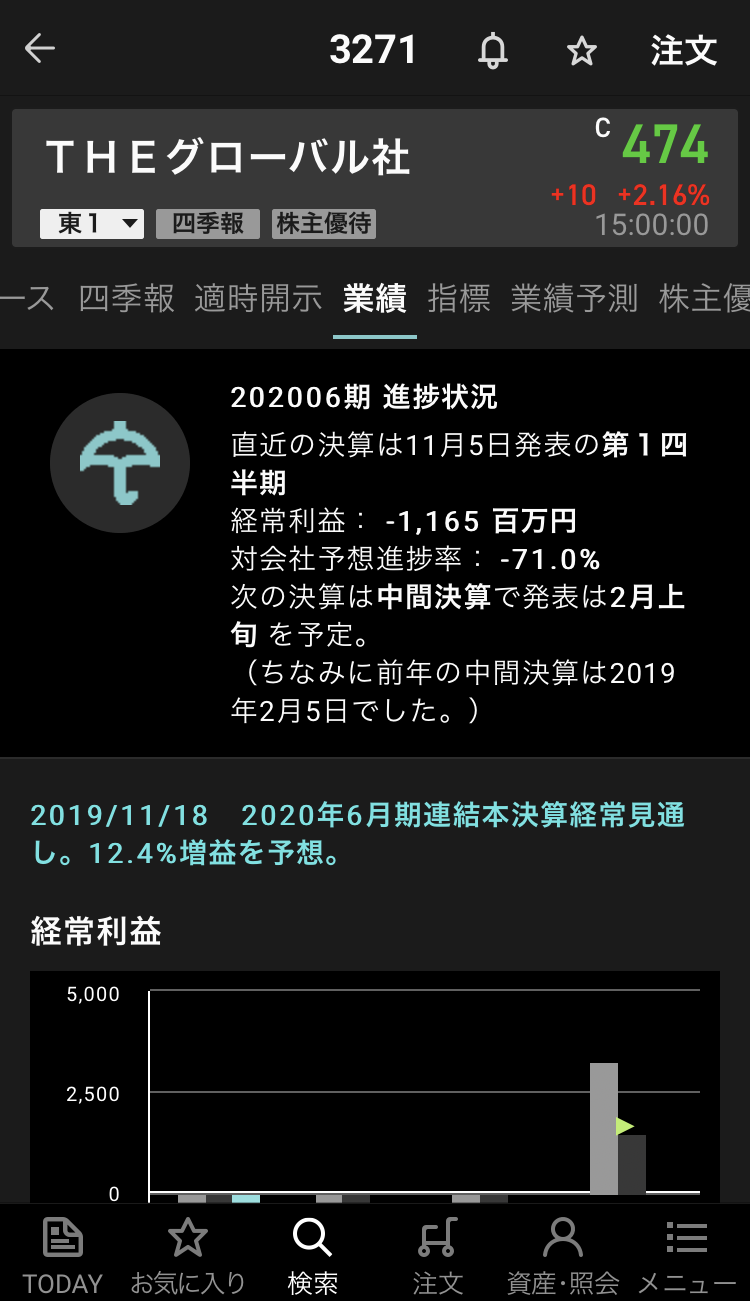Go to the TODAY bottom tab
Viewport: 750px width, 1301px height.
63,1255
